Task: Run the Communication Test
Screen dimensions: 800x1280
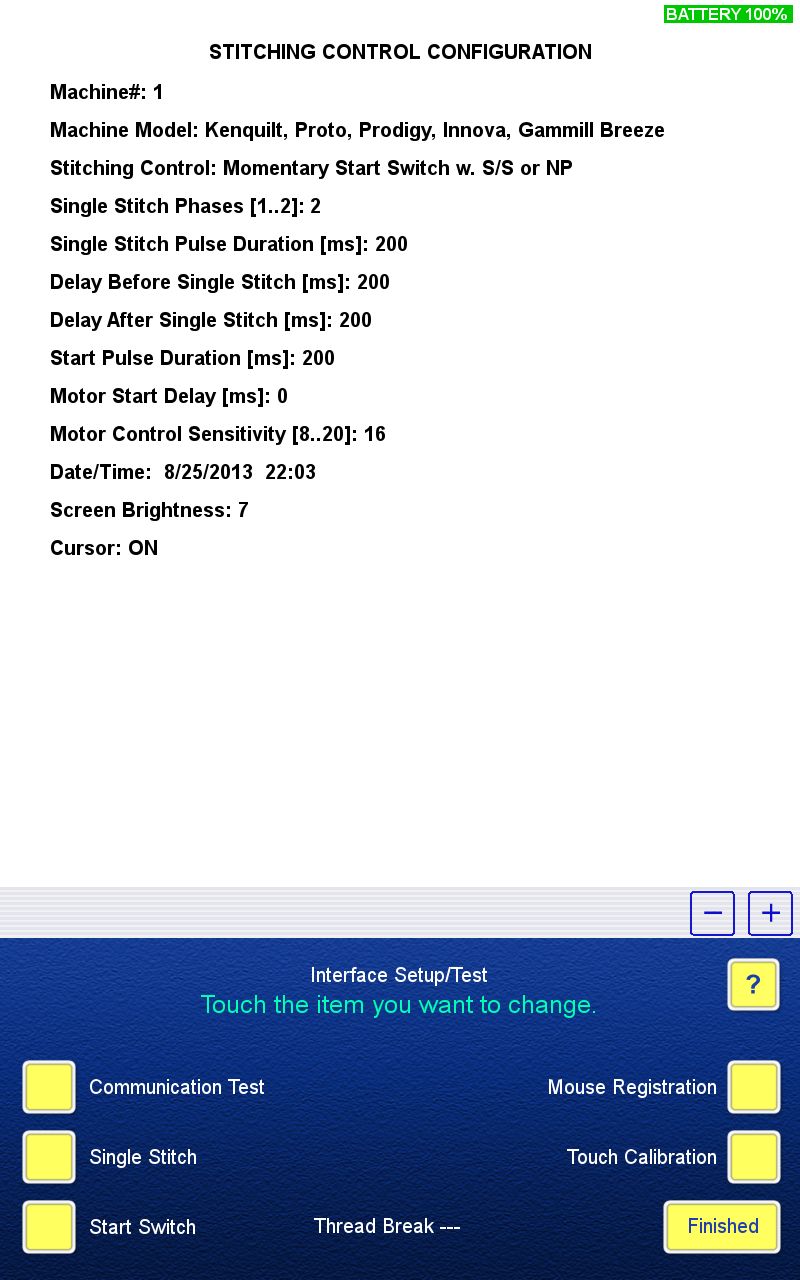Action: pyautogui.click(x=49, y=1087)
